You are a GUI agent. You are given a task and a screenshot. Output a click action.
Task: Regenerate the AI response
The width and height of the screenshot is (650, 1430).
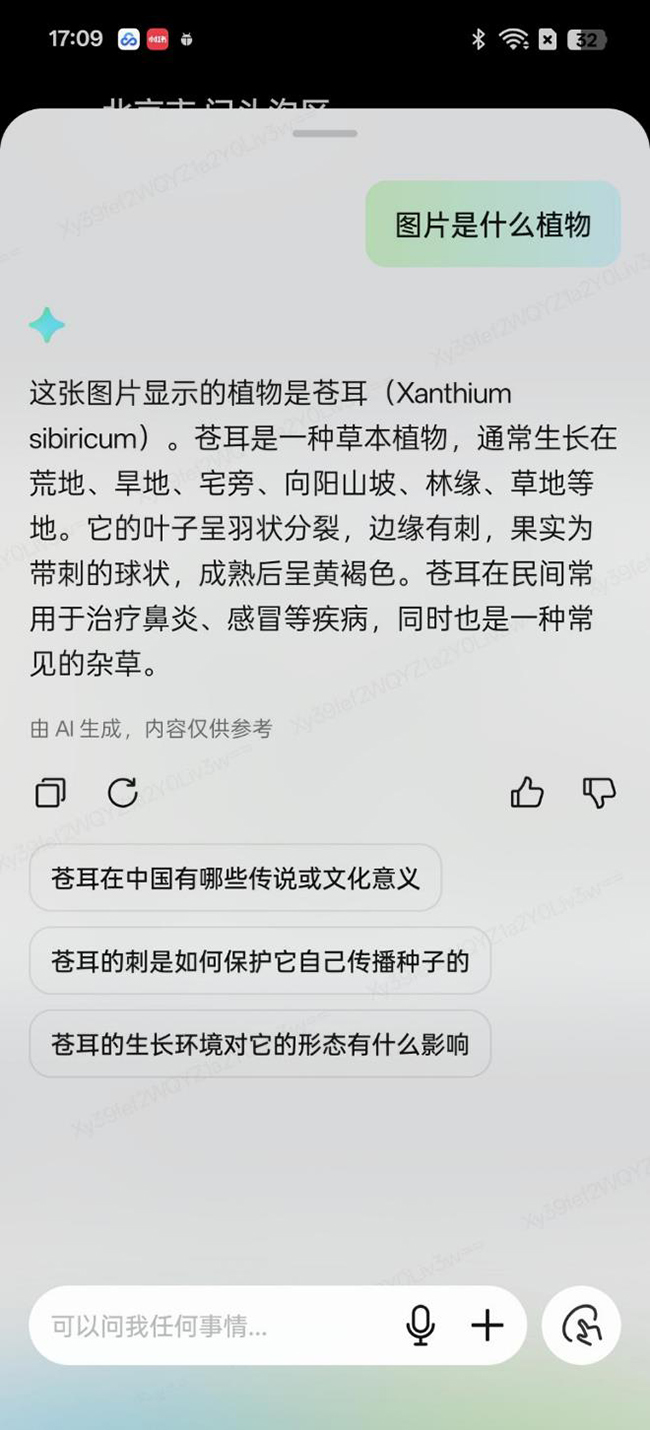point(123,793)
